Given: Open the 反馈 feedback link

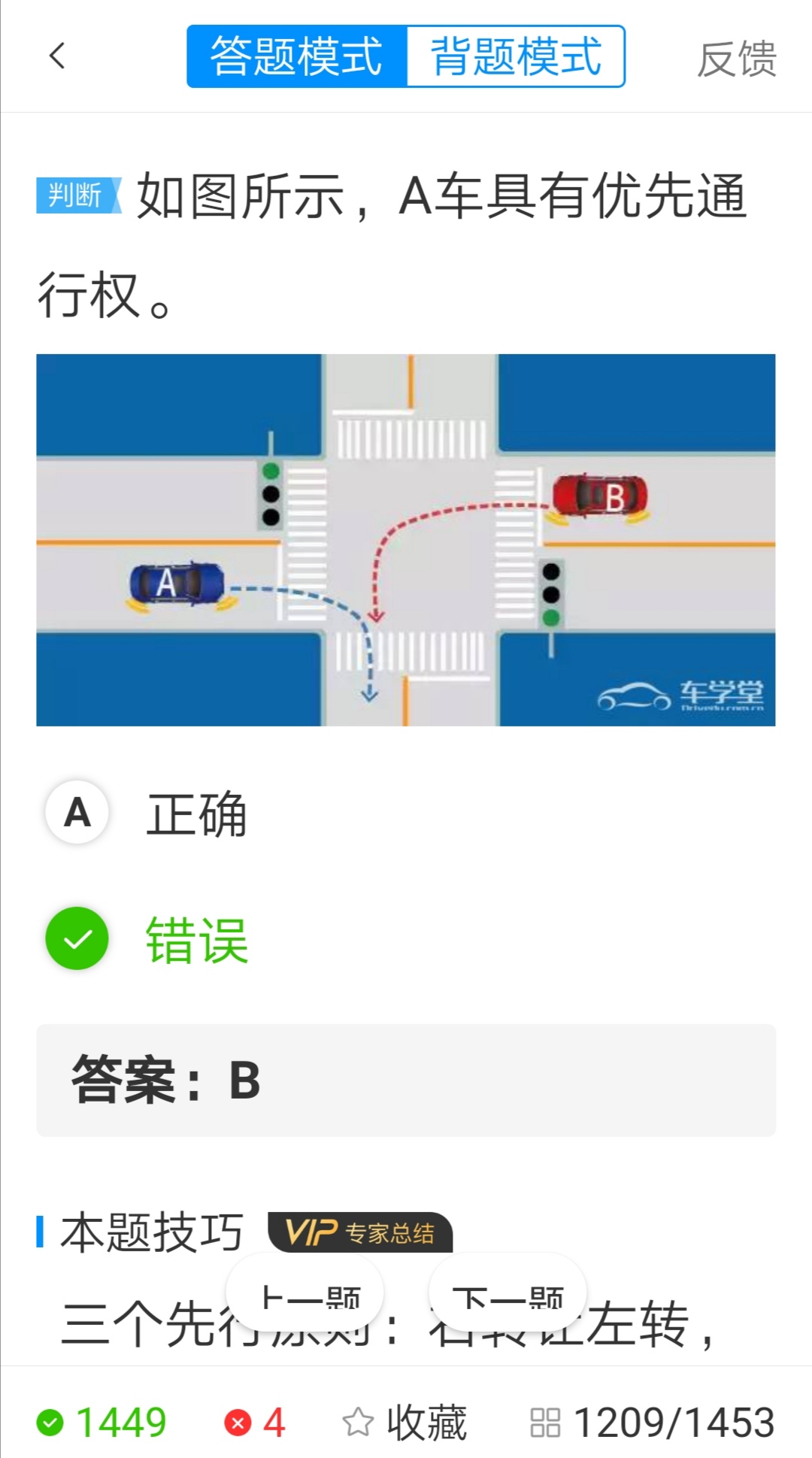Looking at the screenshot, I should [x=737, y=60].
